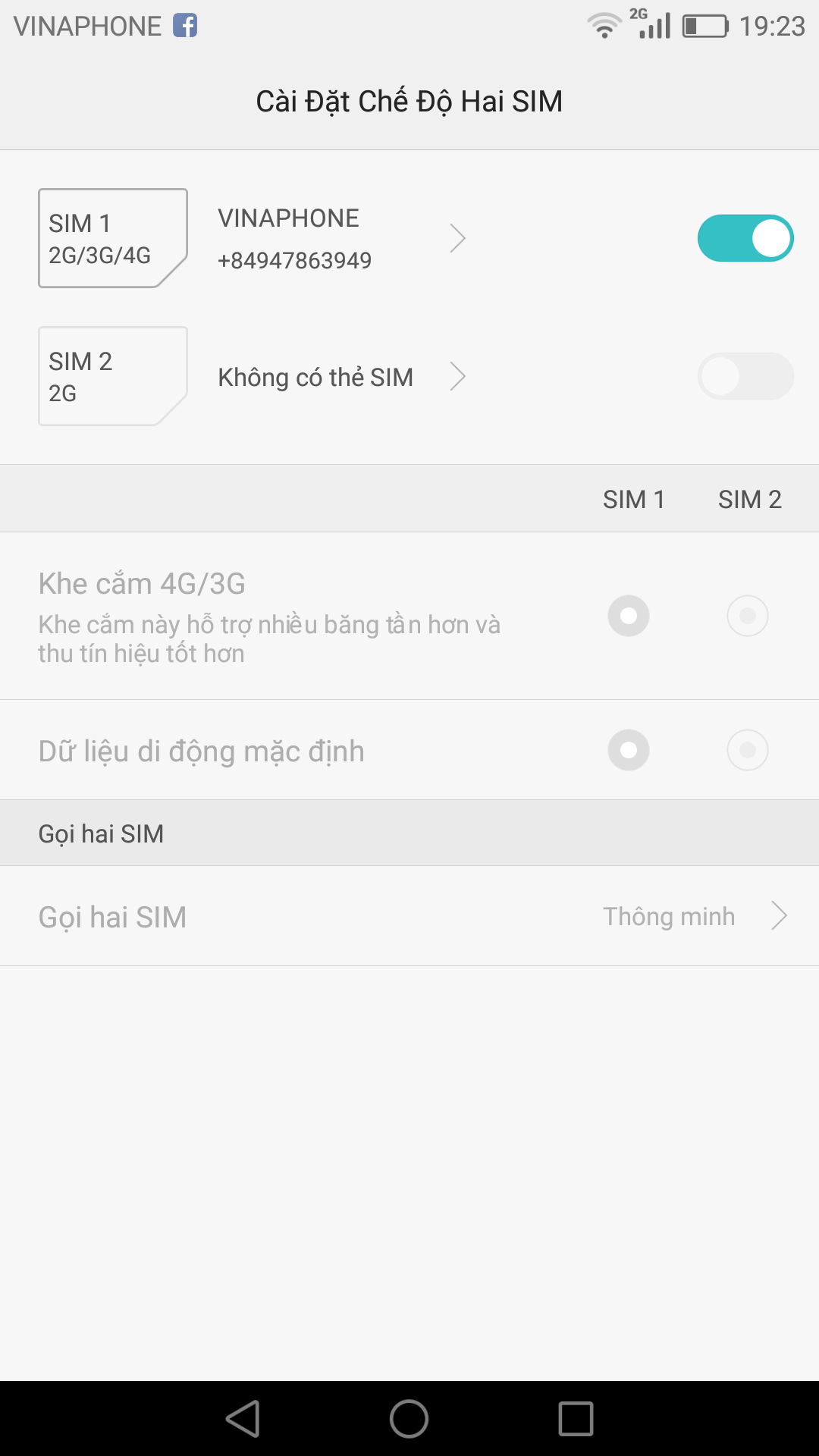
Task: Toggle the SIM 2 switch
Action: [745, 376]
